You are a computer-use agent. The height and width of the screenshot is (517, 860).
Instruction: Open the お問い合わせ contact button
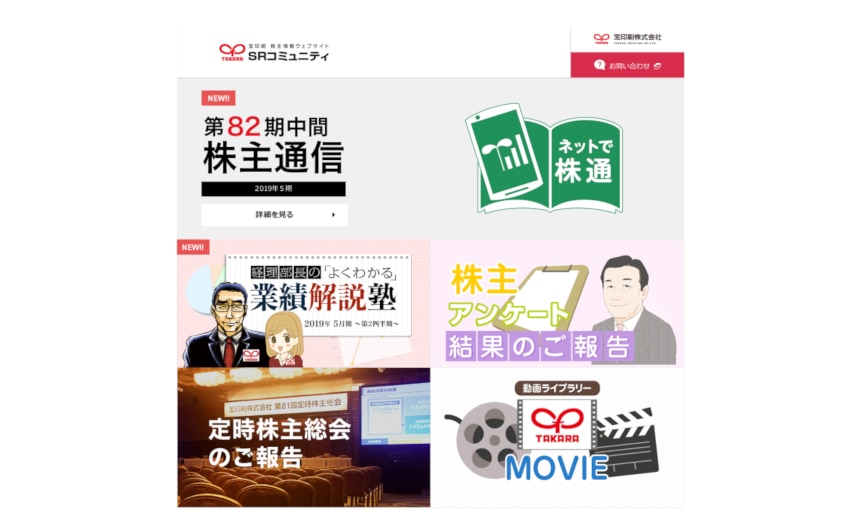click(627, 65)
